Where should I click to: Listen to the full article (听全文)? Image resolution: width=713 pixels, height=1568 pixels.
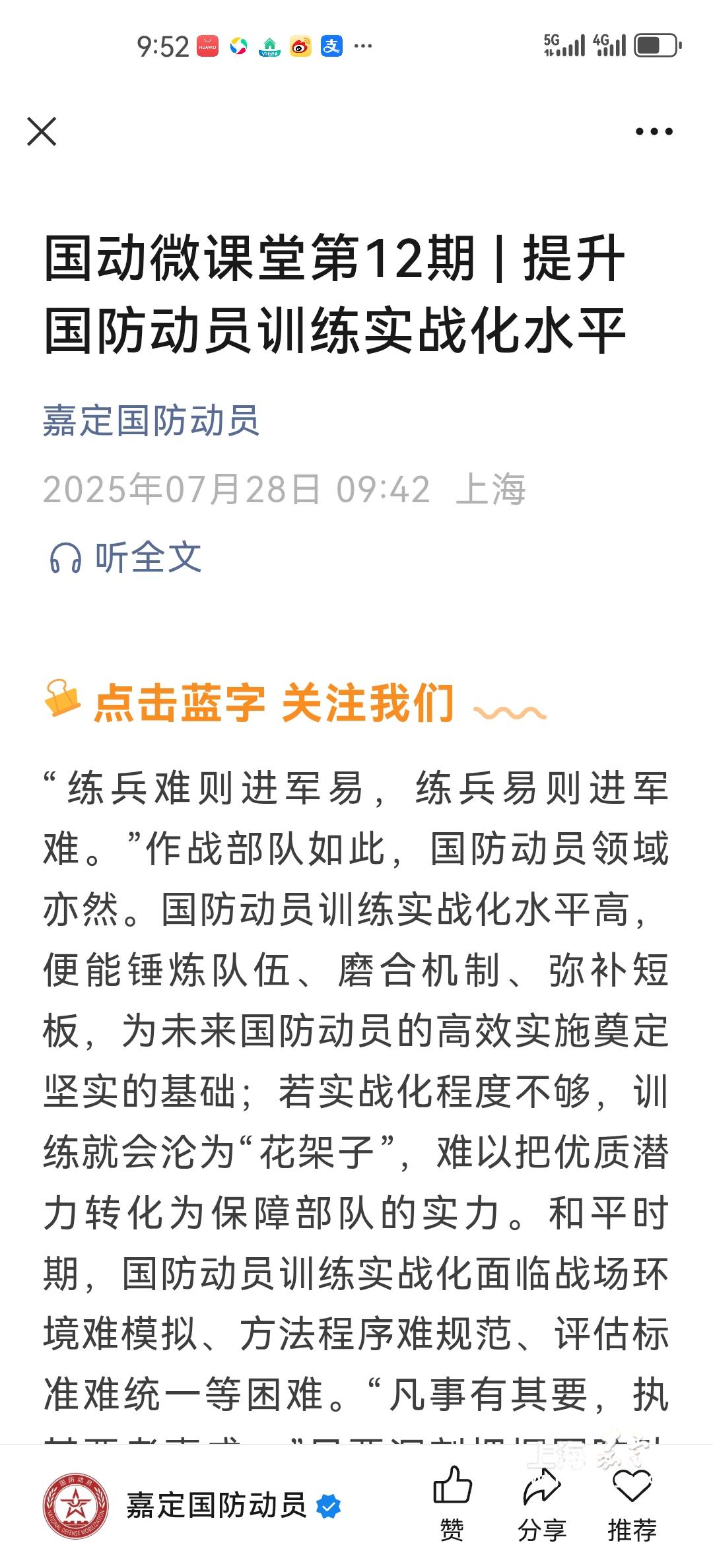(125, 558)
